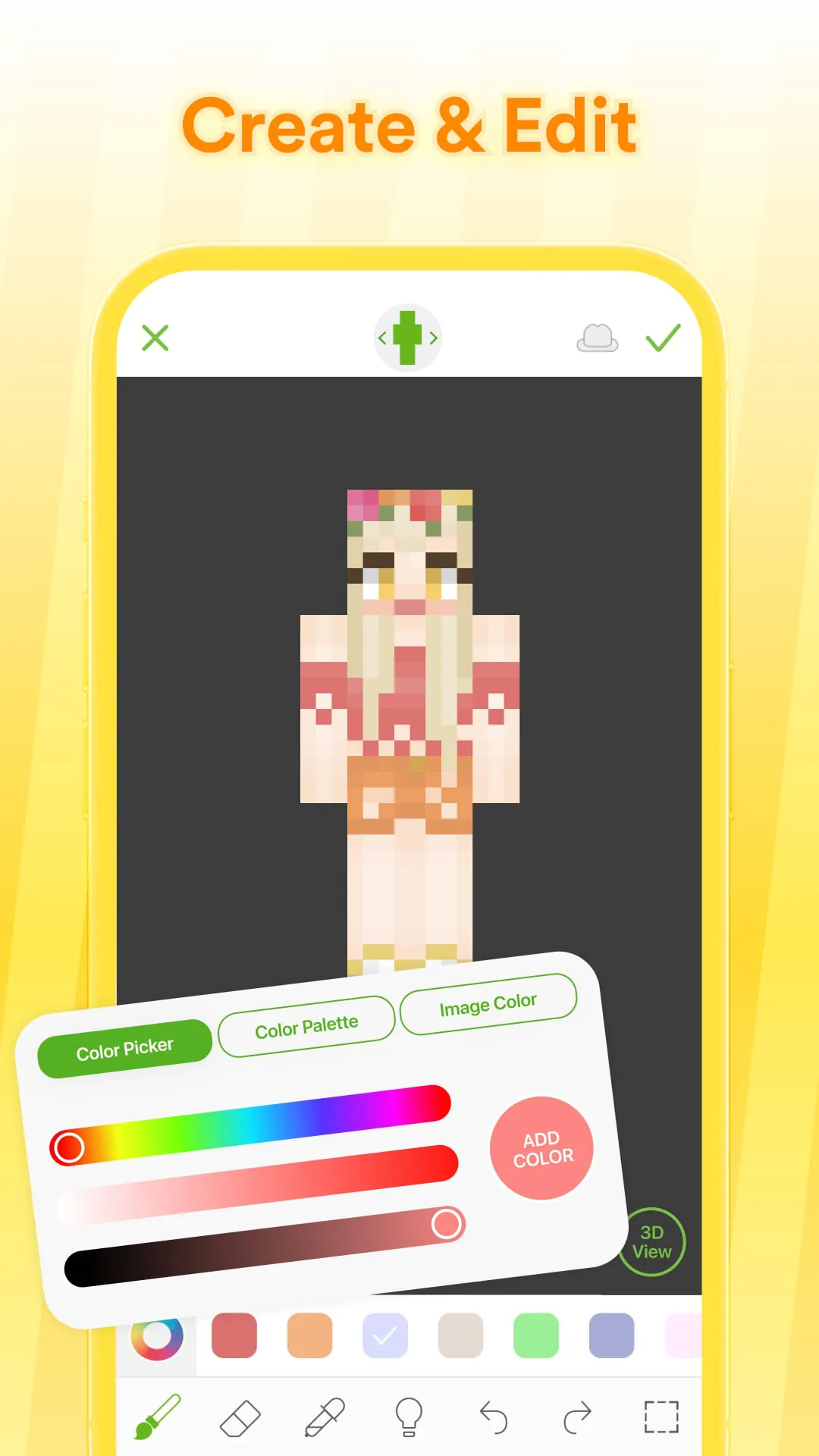Select the Eraser tool
Screen dimensions: 819x1456
point(240,1415)
